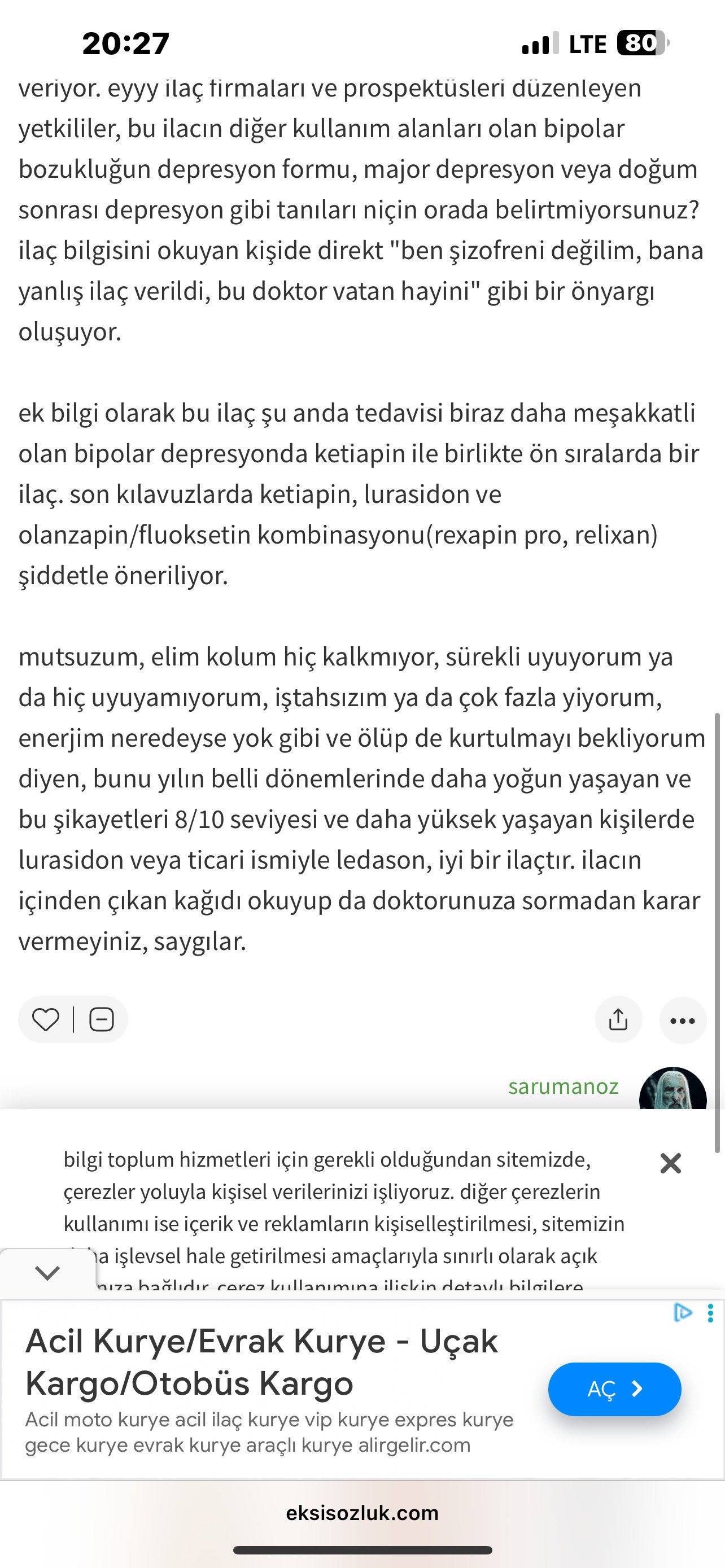Dismiss the cookie notice banner
This screenshot has height=1568, width=725.
click(670, 1163)
